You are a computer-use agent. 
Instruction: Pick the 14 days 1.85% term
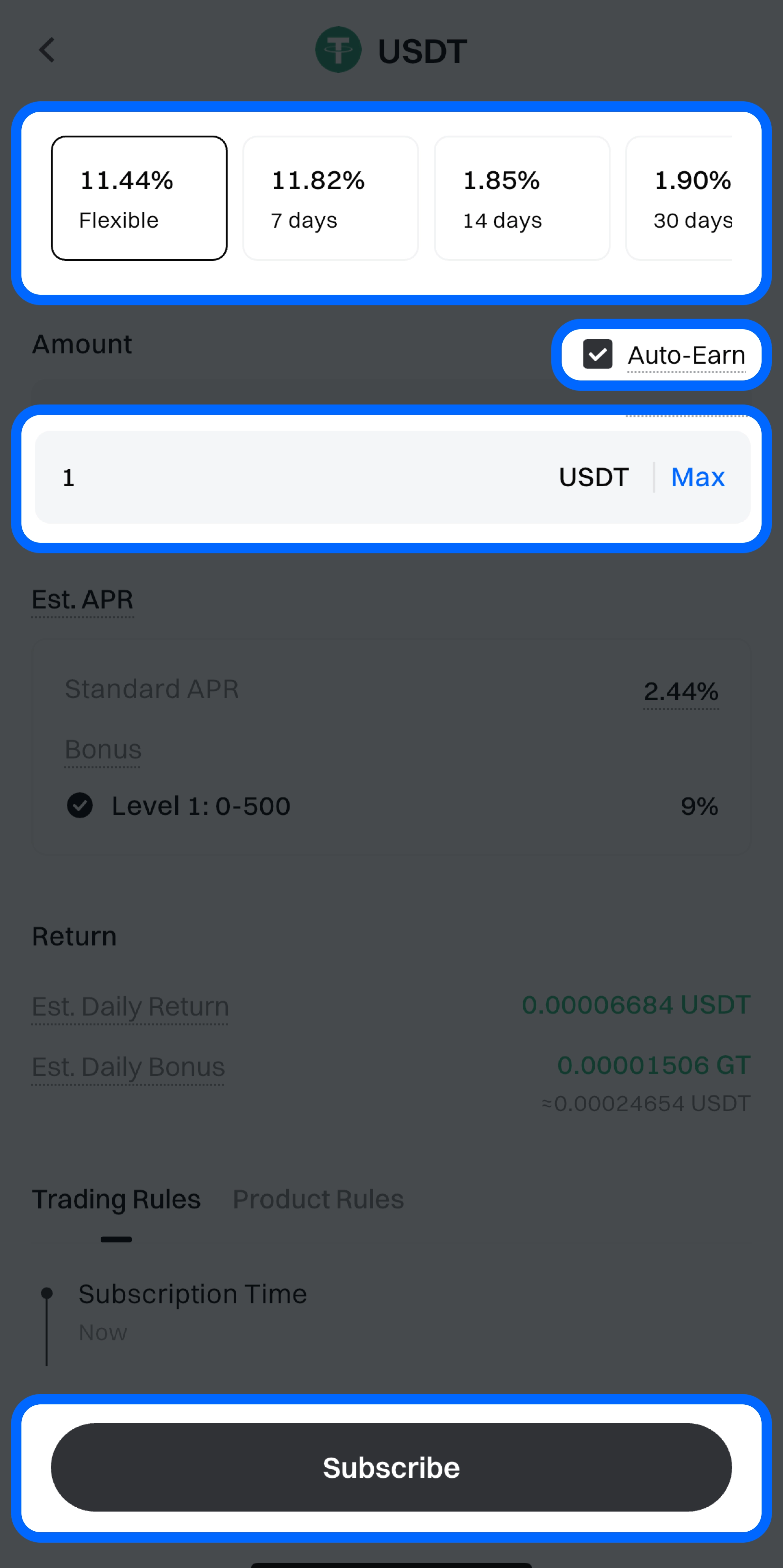coord(521,198)
